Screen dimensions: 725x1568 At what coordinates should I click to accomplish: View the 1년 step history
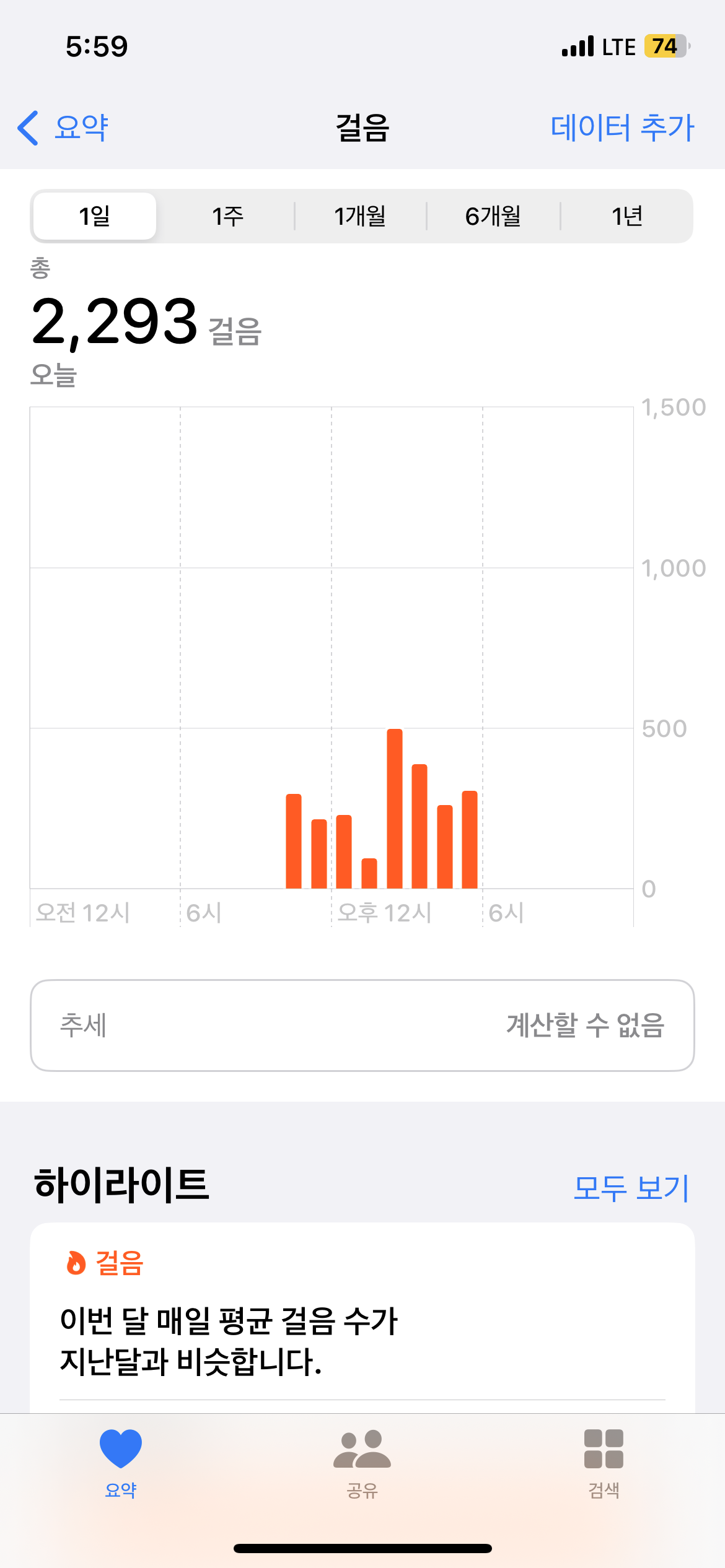click(x=626, y=216)
